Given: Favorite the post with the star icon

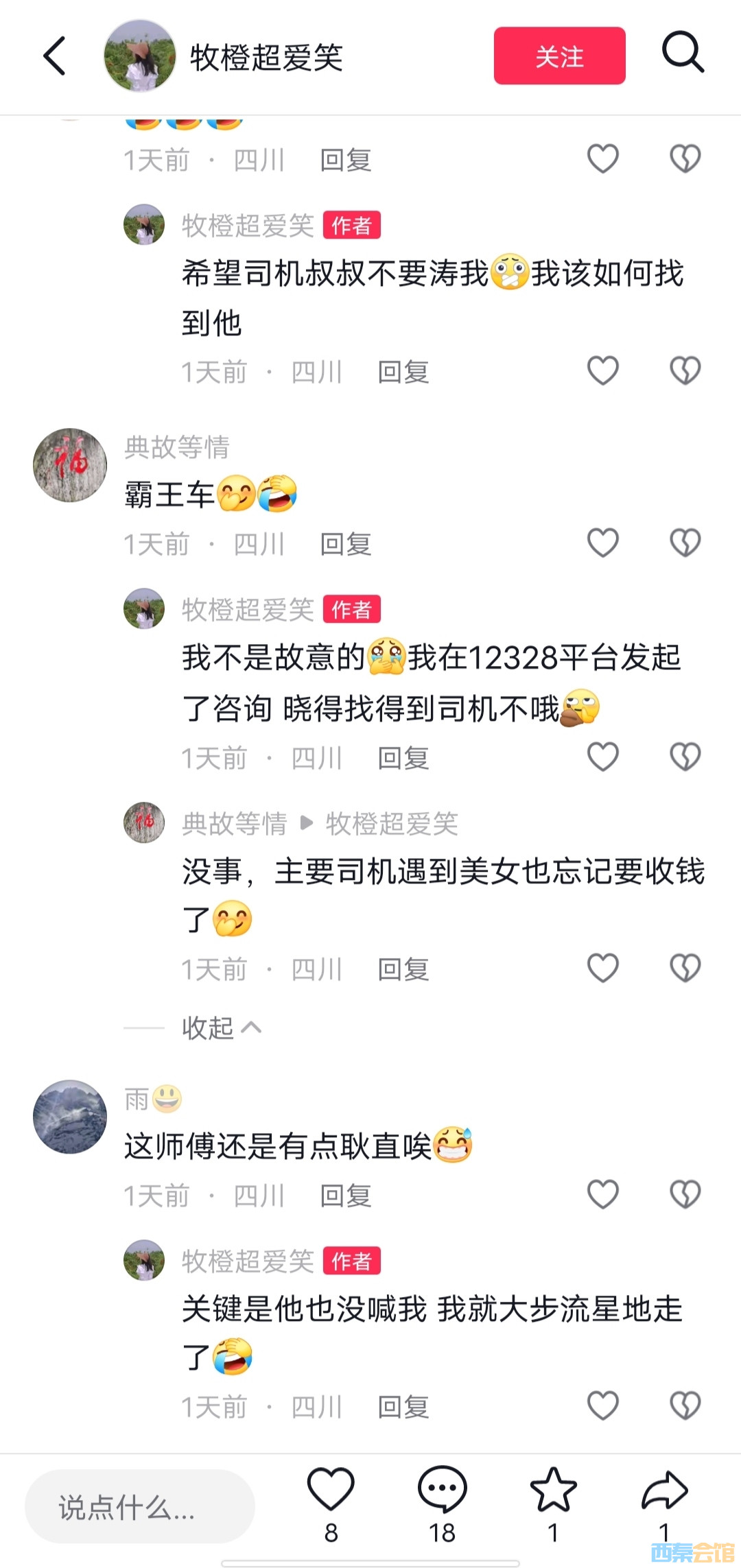Looking at the screenshot, I should click(x=553, y=1490).
